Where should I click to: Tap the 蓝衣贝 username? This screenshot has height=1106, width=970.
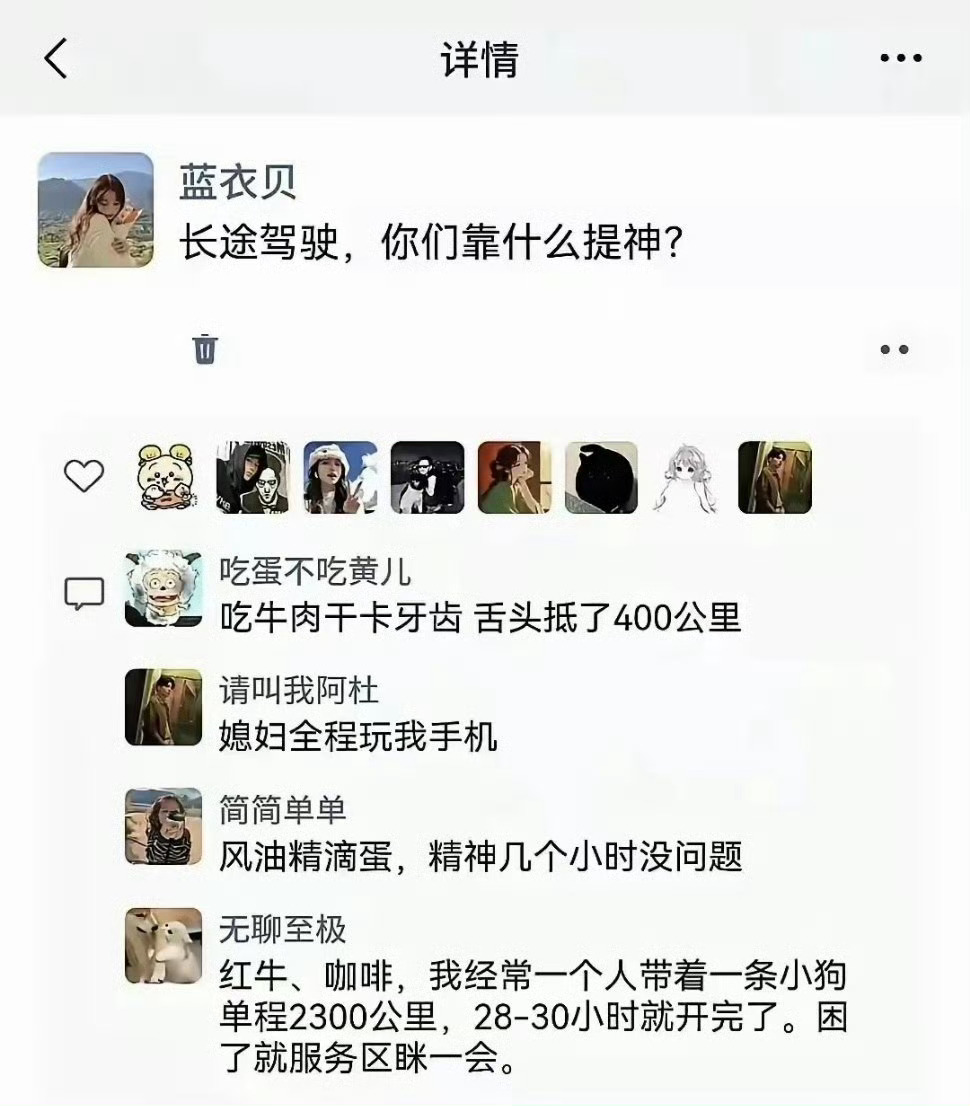point(238,183)
